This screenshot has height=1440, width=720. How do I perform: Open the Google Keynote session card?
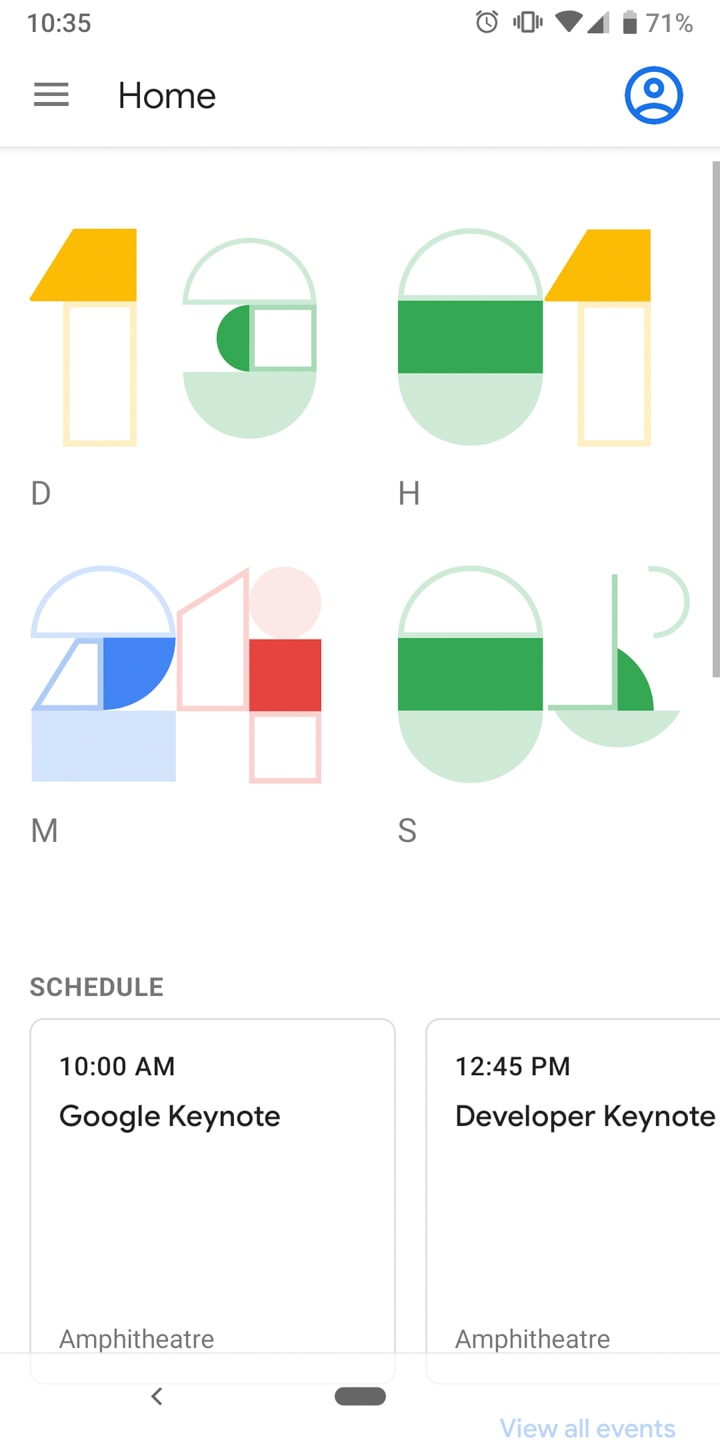point(212,1180)
